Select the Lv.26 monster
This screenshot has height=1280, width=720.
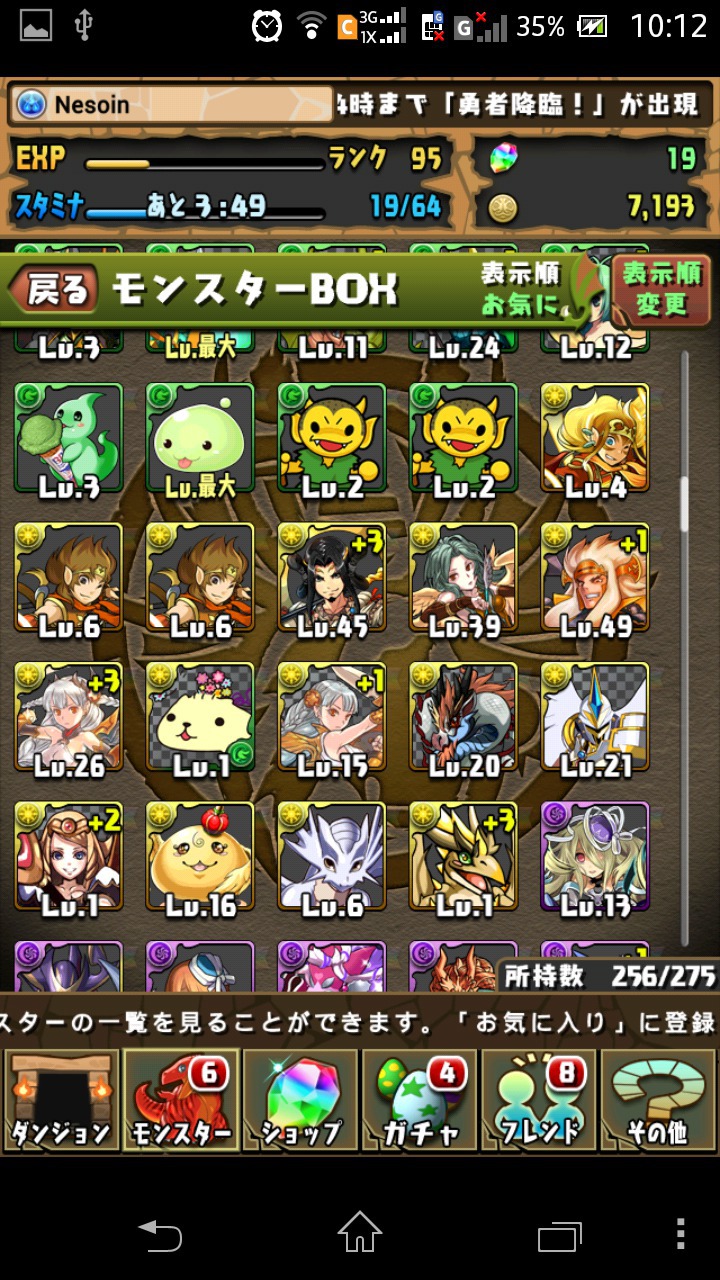[x=68, y=716]
